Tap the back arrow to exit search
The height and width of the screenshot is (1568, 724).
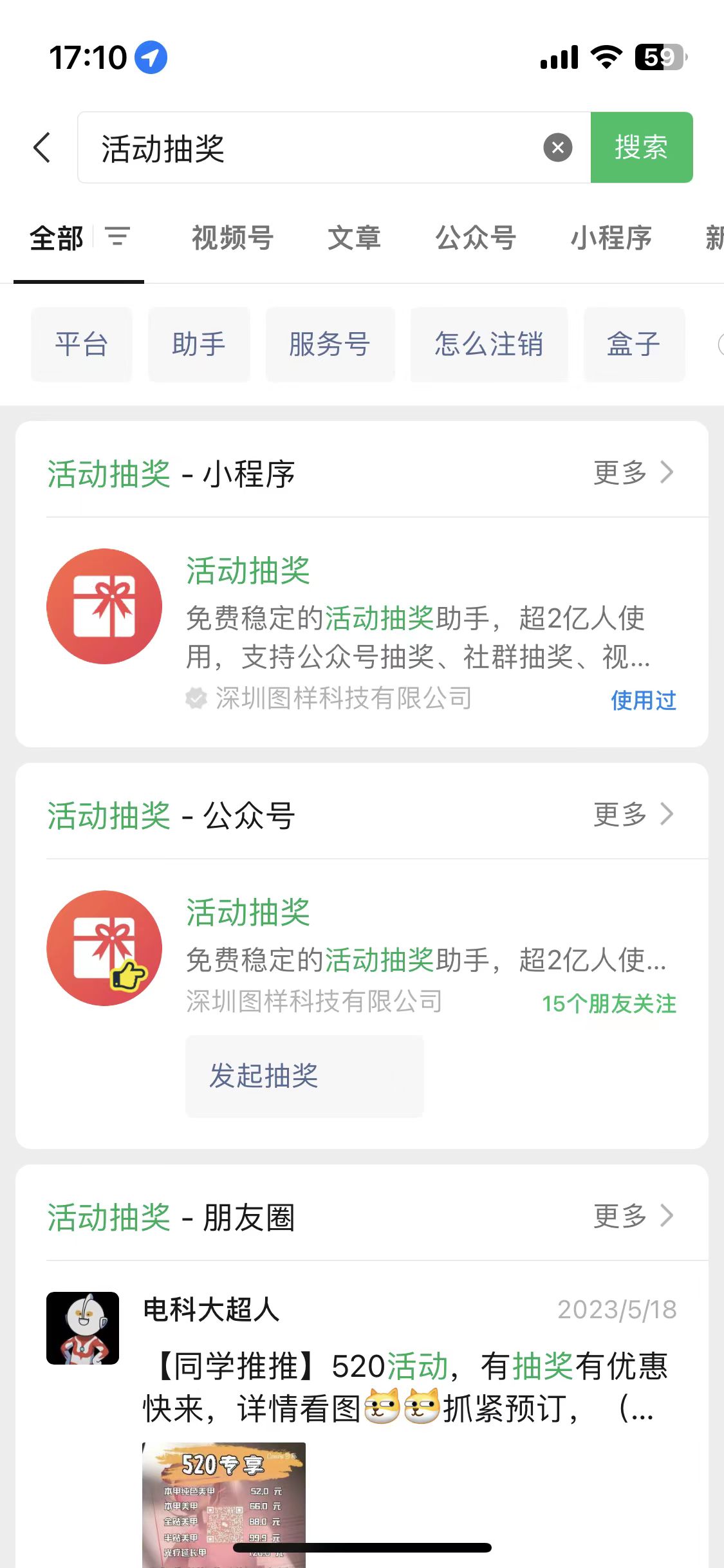41,147
